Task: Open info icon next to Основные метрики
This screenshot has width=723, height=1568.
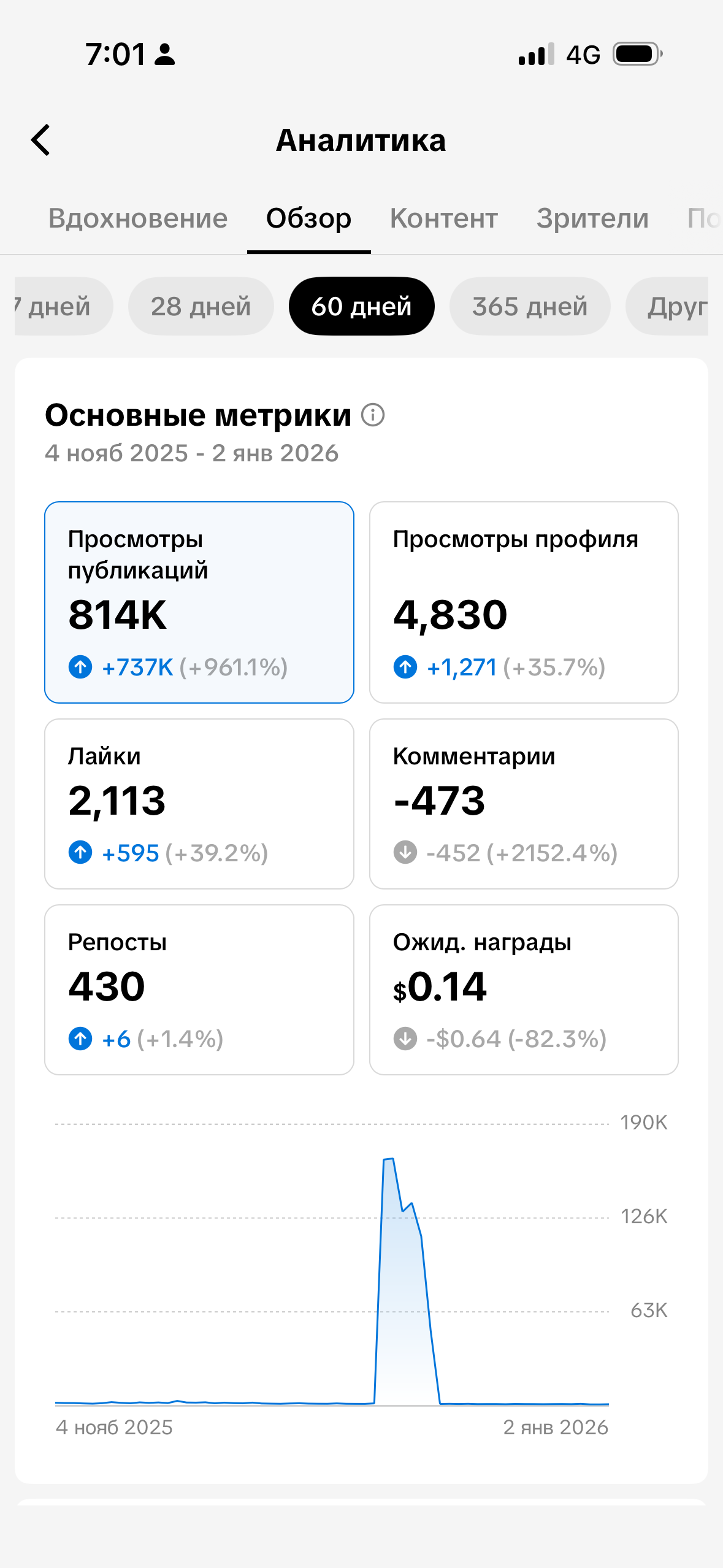Action: 372,415
